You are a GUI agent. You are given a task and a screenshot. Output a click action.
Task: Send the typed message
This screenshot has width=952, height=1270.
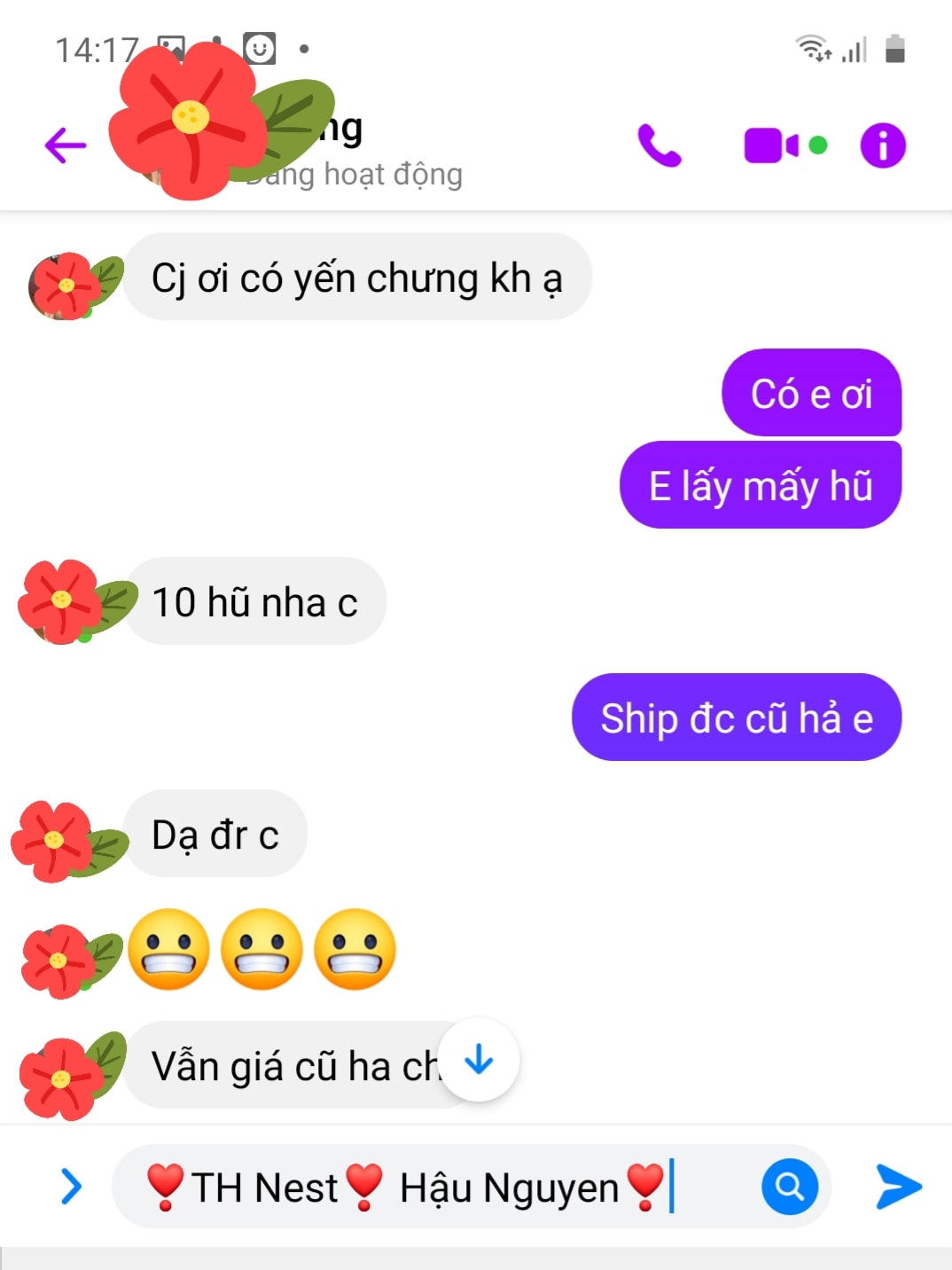tap(898, 1187)
